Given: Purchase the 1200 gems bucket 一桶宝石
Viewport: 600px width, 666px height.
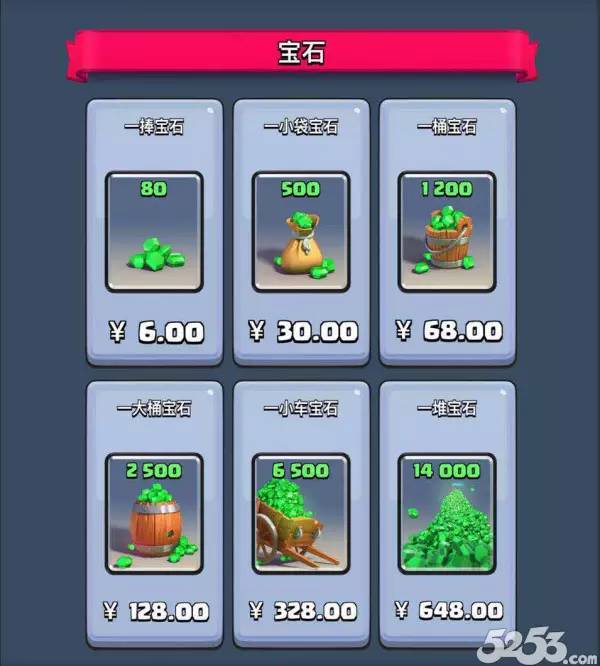Looking at the screenshot, I should [x=447, y=232].
